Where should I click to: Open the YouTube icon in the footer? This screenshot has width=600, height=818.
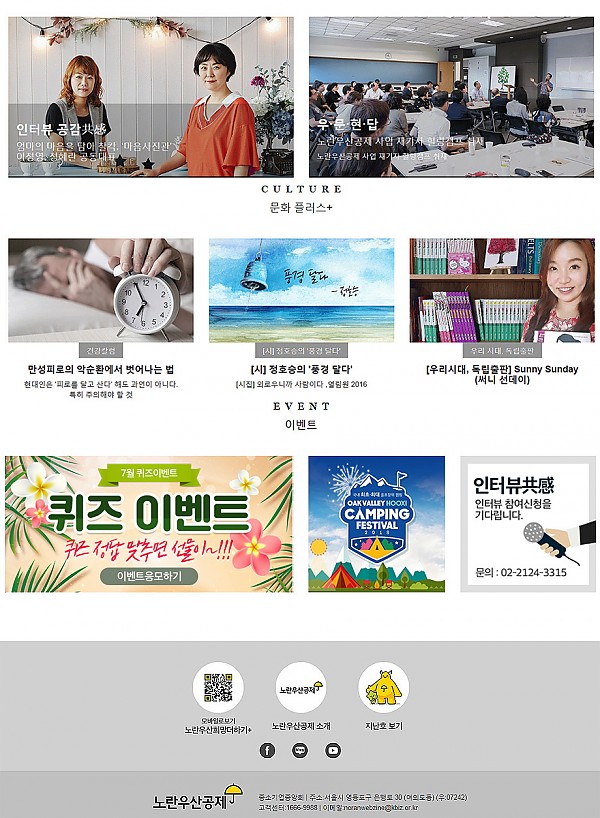(333, 750)
